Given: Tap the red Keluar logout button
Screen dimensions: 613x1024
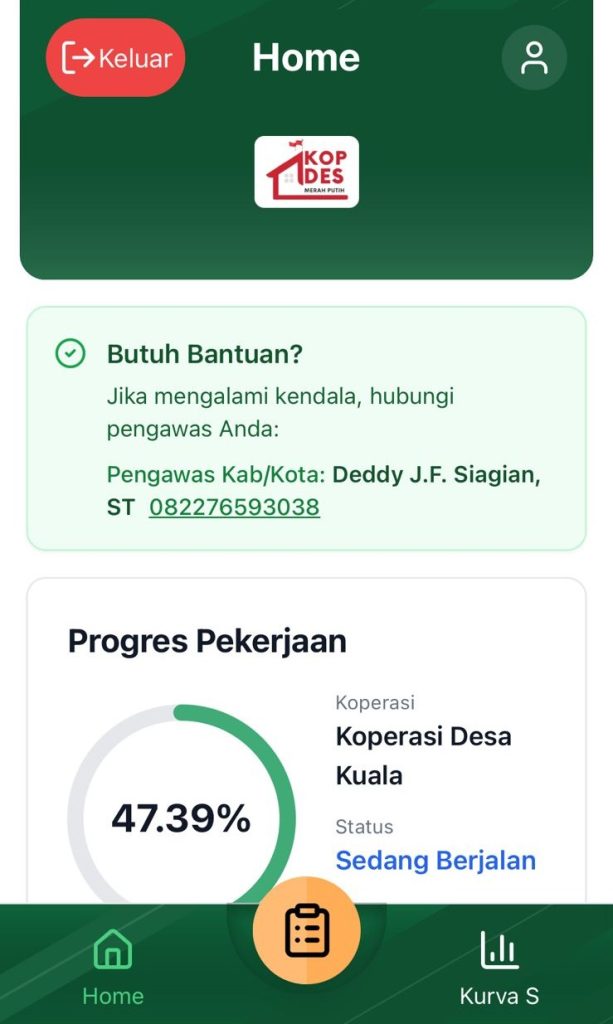Looking at the screenshot, I should (115, 58).
